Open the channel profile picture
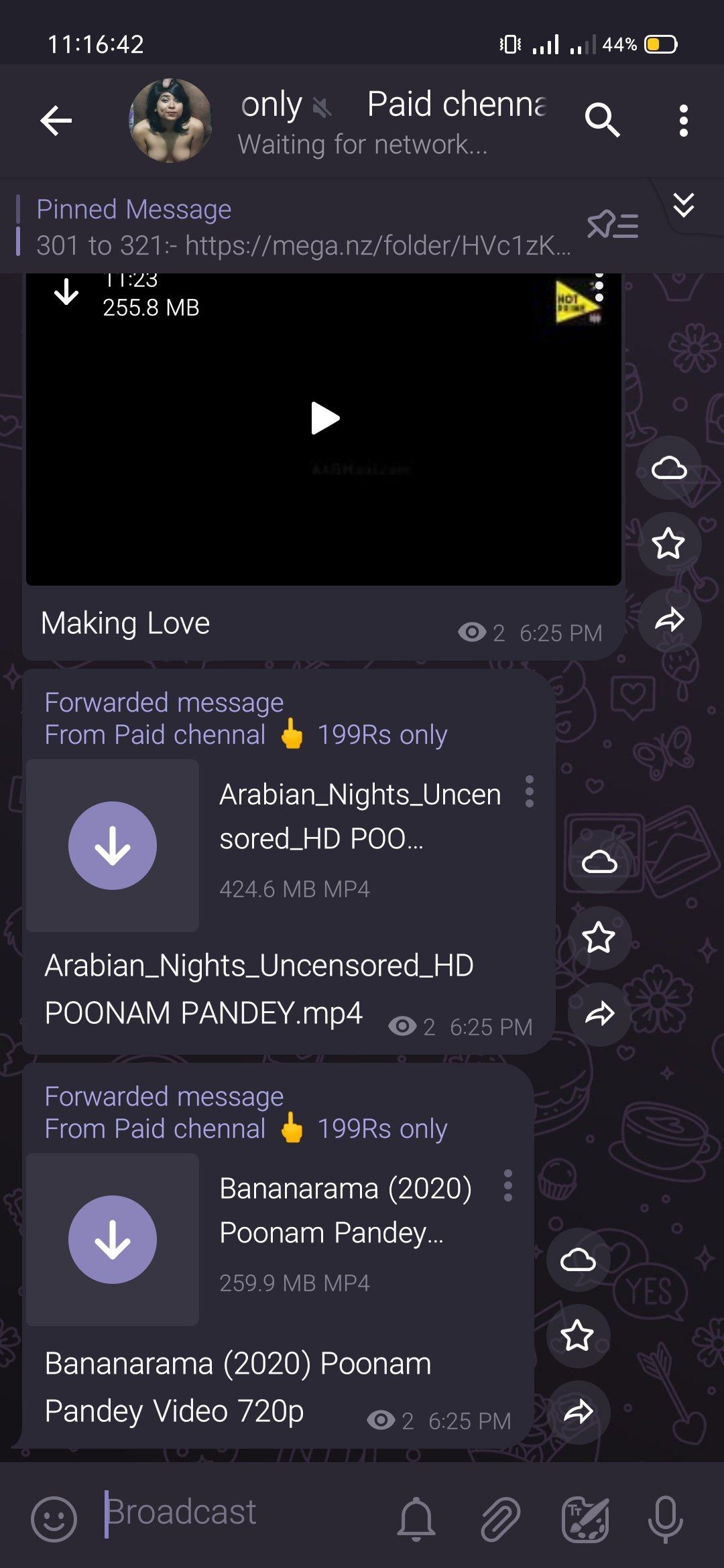The width and height of the screenshot is (724, 1568). click(x=170, y=121)
